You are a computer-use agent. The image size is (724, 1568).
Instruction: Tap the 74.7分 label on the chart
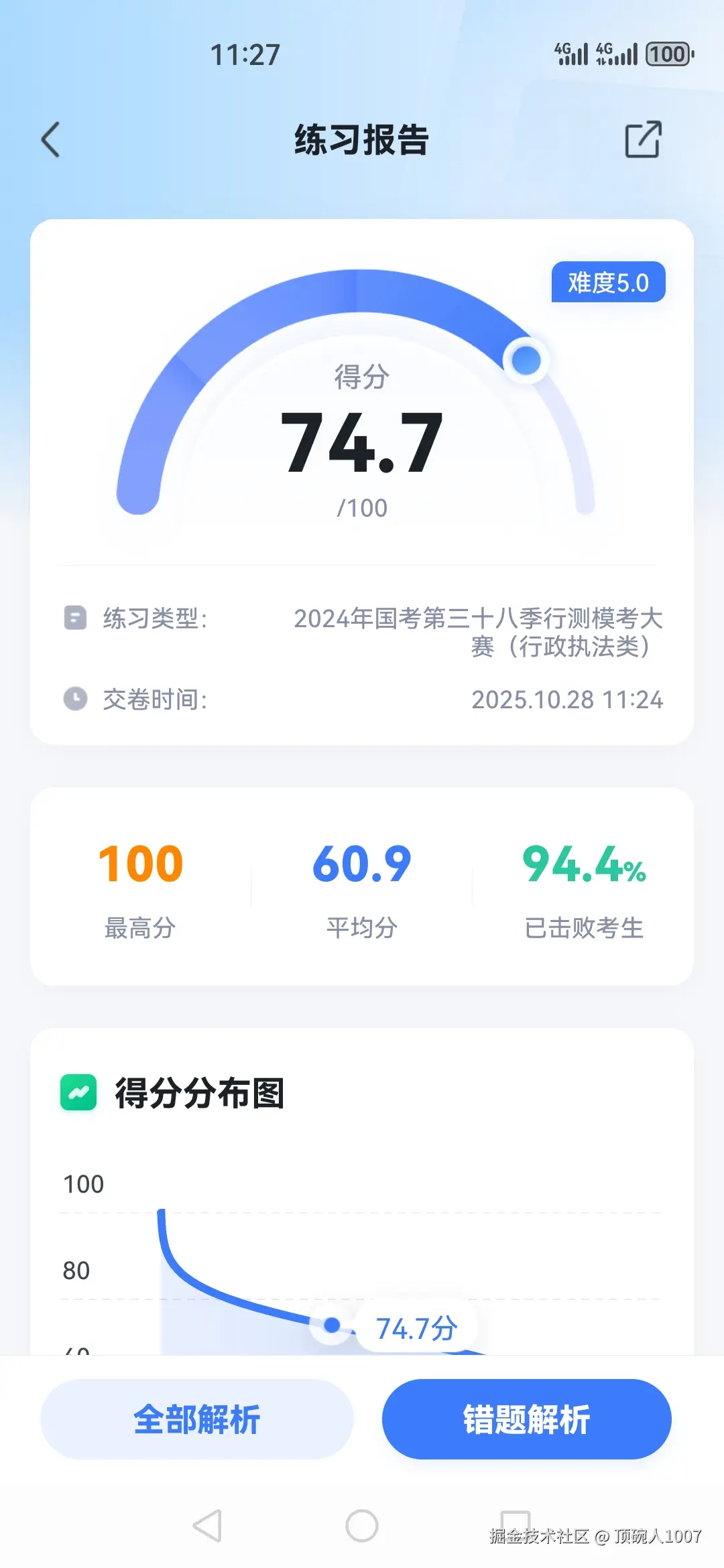pyautogui.click(x=416, y=1328)
